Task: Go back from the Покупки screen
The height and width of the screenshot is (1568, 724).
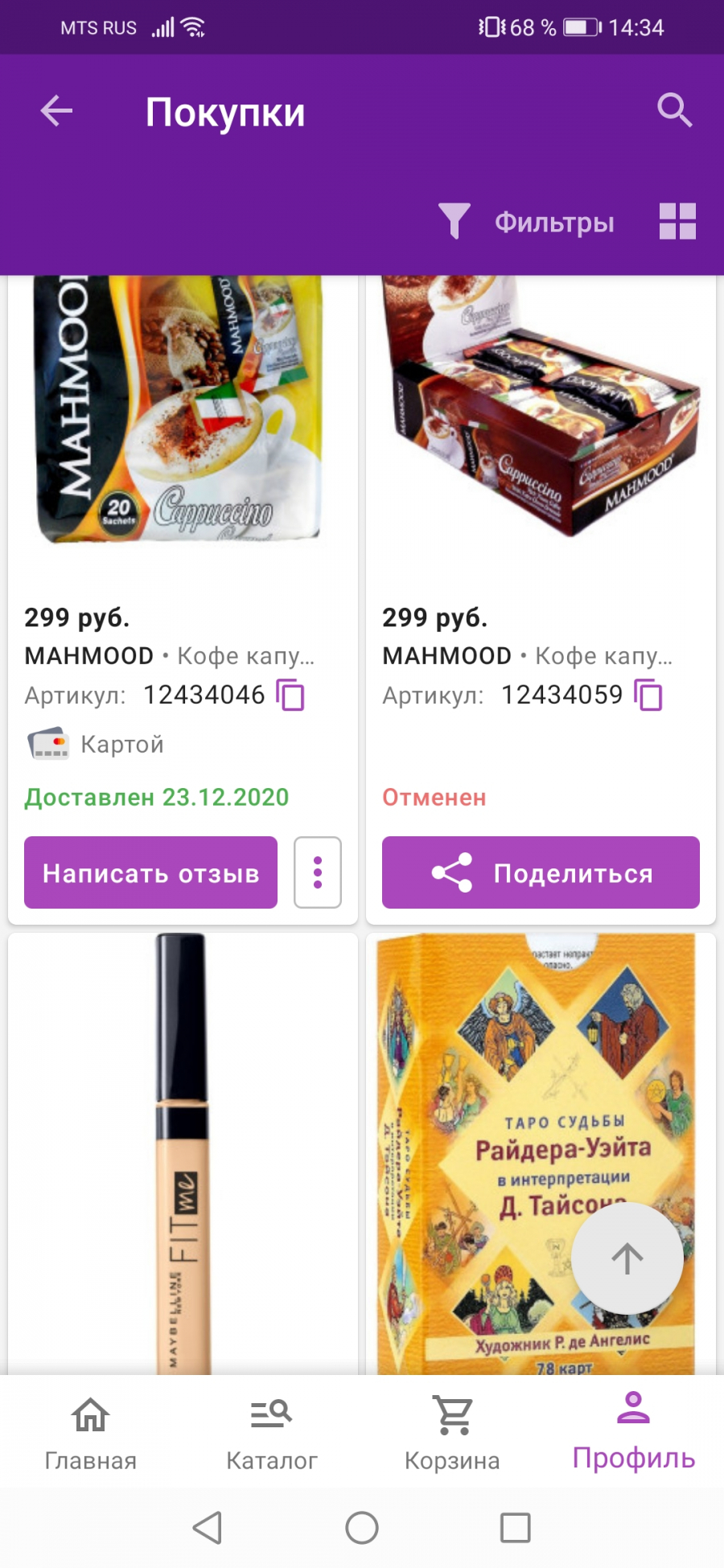Action: pos(56,111)
